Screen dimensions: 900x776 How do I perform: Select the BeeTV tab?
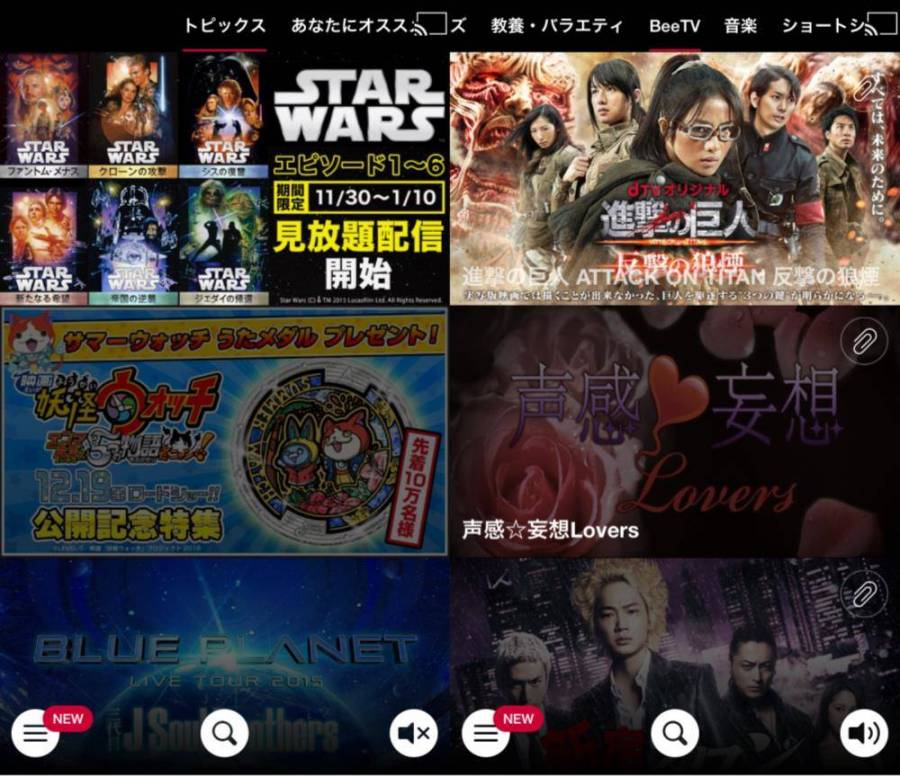click(674, 26)
